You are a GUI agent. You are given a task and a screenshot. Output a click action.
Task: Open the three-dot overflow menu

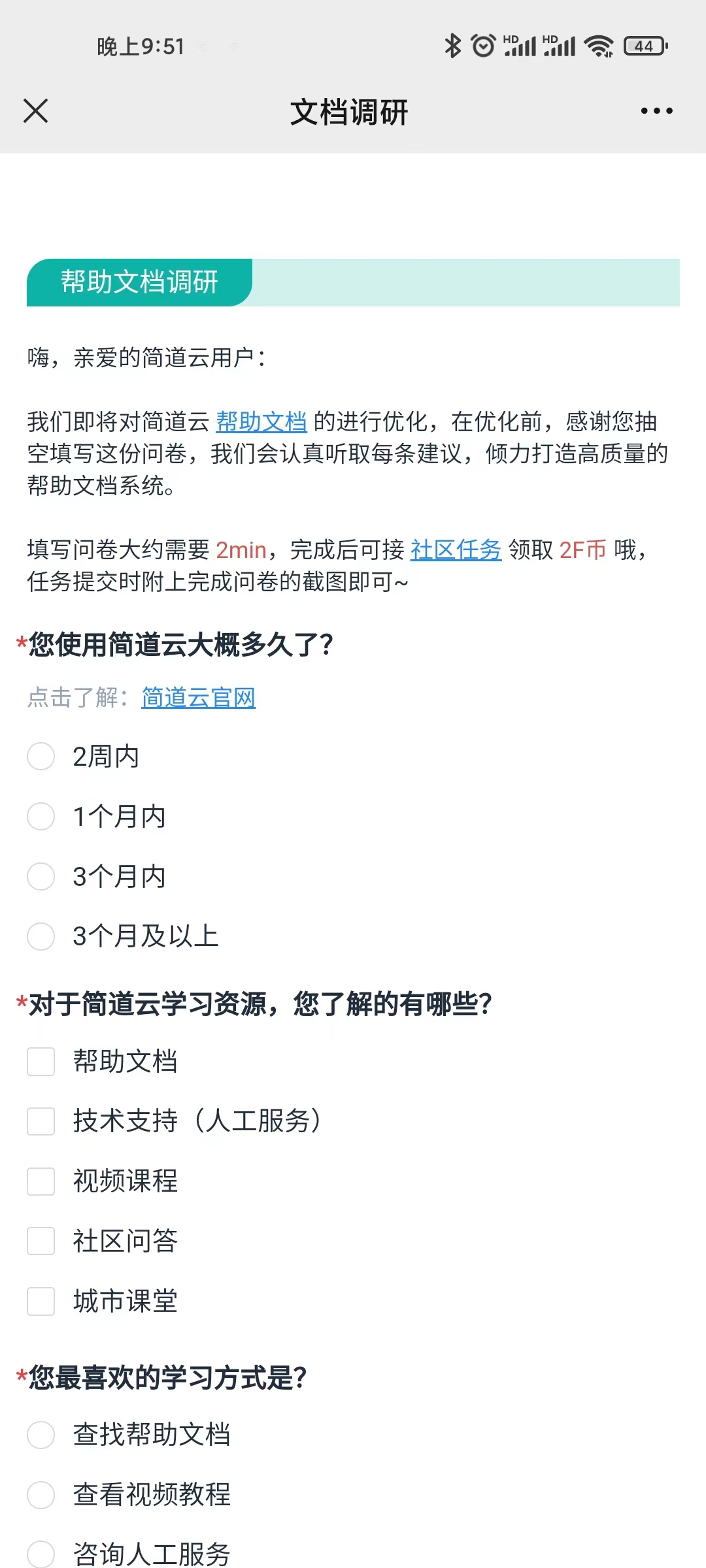click(x=656, y=111)
